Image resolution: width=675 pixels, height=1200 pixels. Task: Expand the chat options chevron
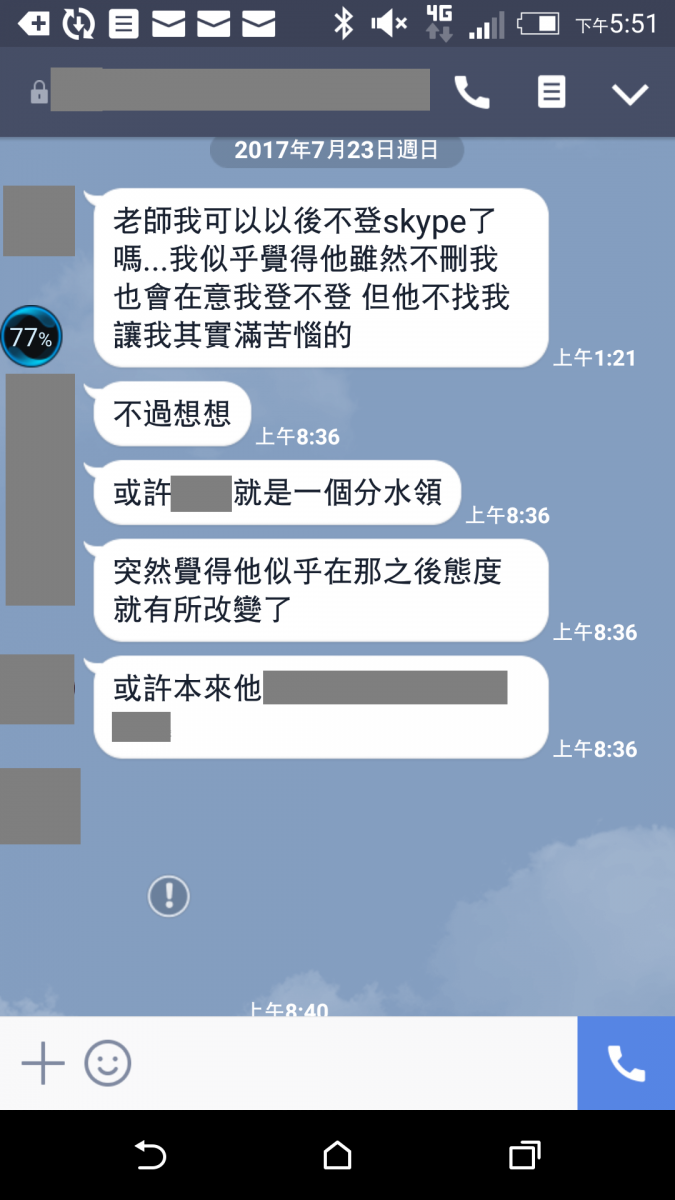(x=630, y=94)
